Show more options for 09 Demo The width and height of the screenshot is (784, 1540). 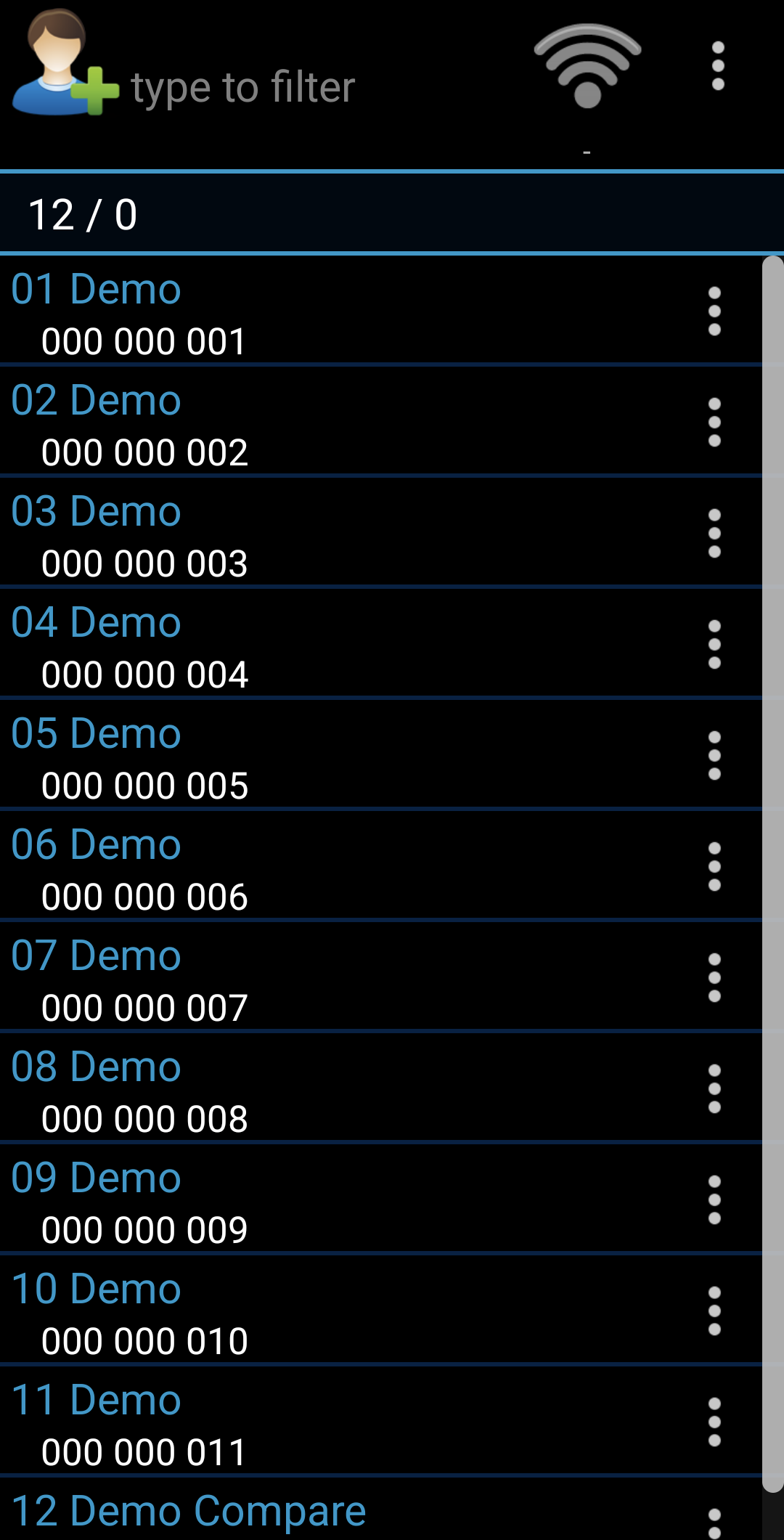[x=714, y=1200]
